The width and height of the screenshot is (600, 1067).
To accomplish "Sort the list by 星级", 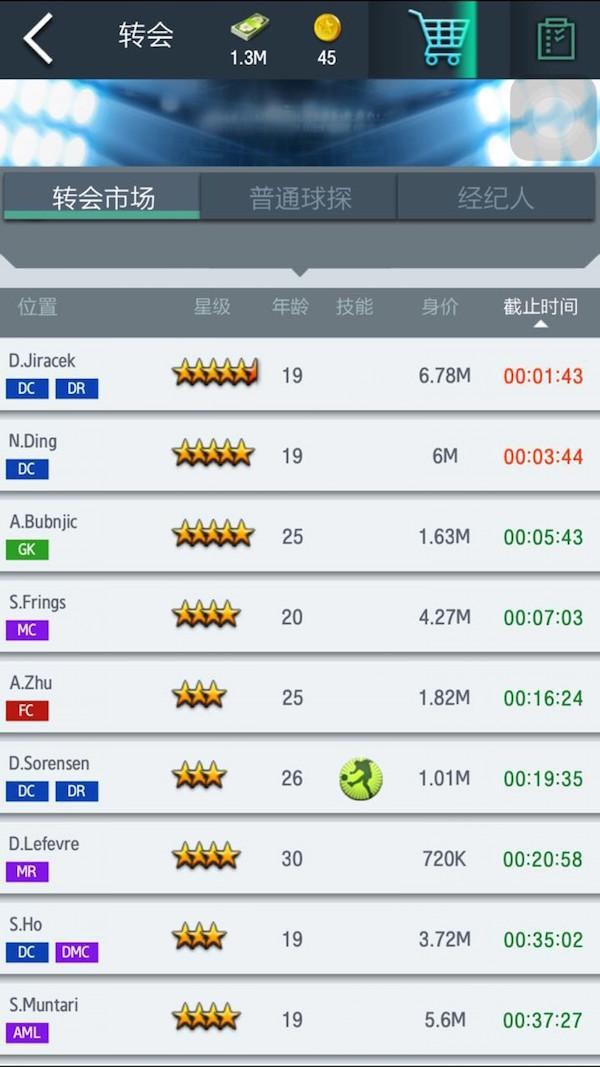I will point(212,307).
